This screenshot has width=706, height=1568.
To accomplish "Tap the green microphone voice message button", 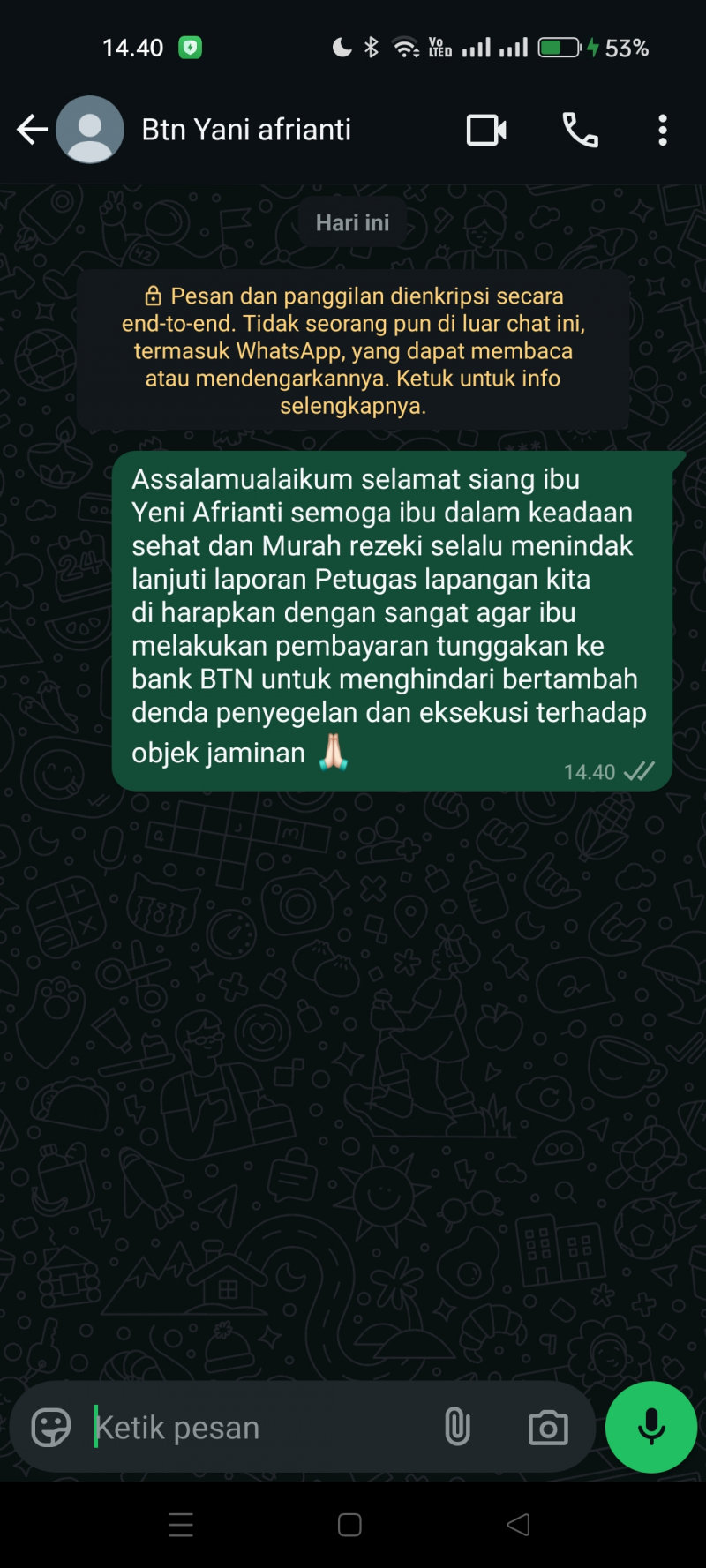I will point(651,1427).
